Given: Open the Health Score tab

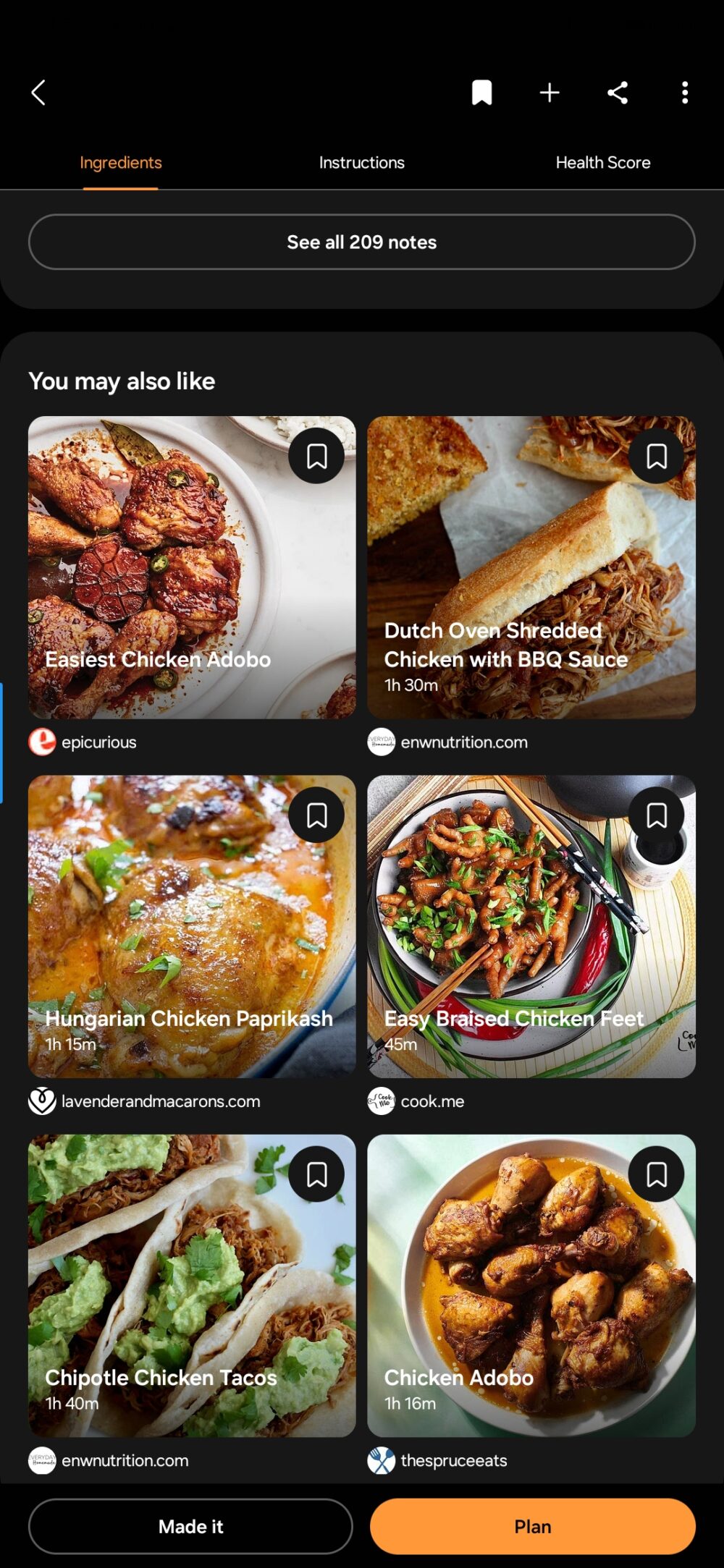Looking at the screenshot, I should 602,162.
